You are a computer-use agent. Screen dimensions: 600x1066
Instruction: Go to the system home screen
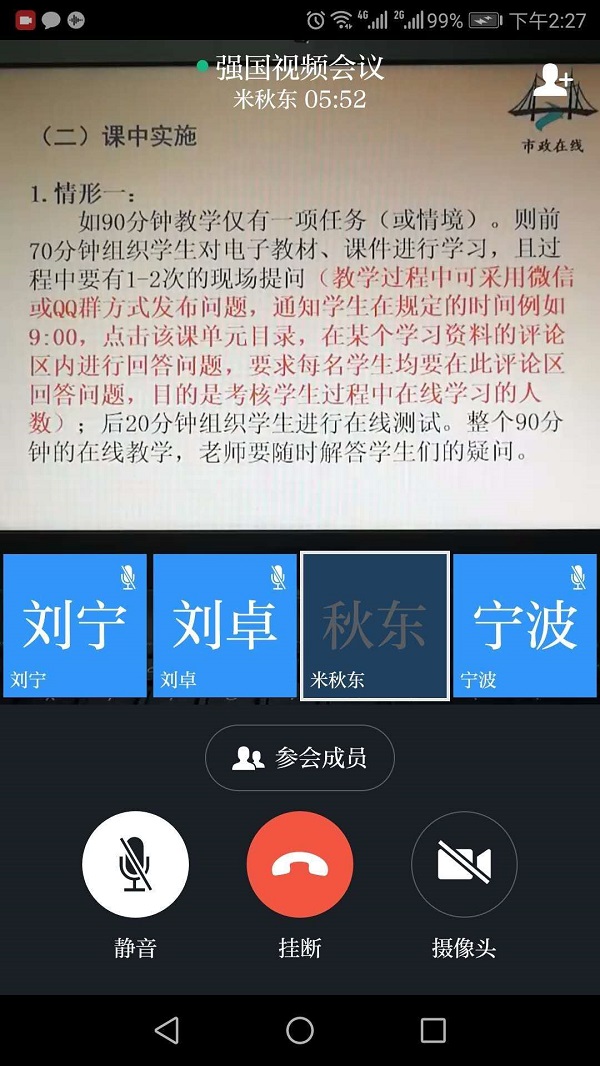(300, 1030)
